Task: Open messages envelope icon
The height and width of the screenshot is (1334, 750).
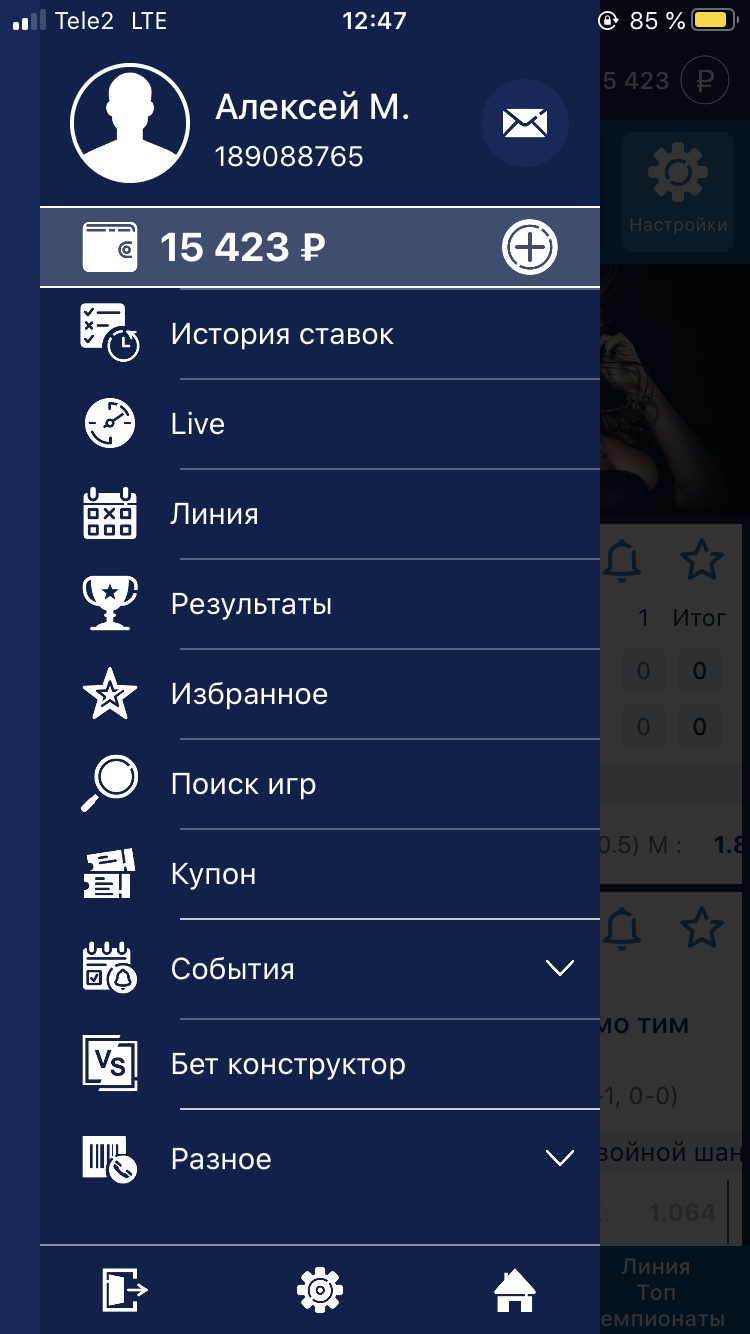Action: pyautogui.click(x=525, y=123)
